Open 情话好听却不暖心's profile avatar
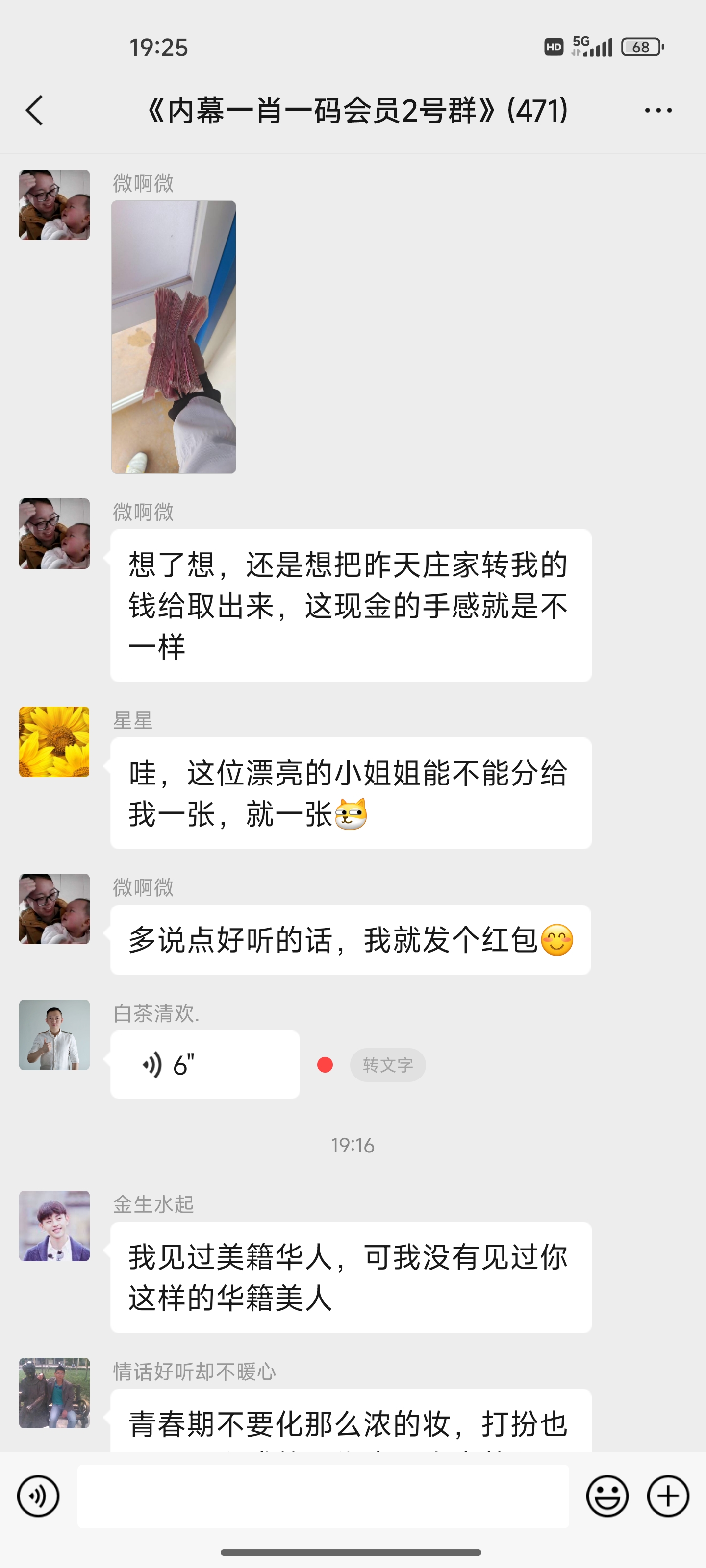This screenshot has height=1568, width=706. (x=54, y=1392)
